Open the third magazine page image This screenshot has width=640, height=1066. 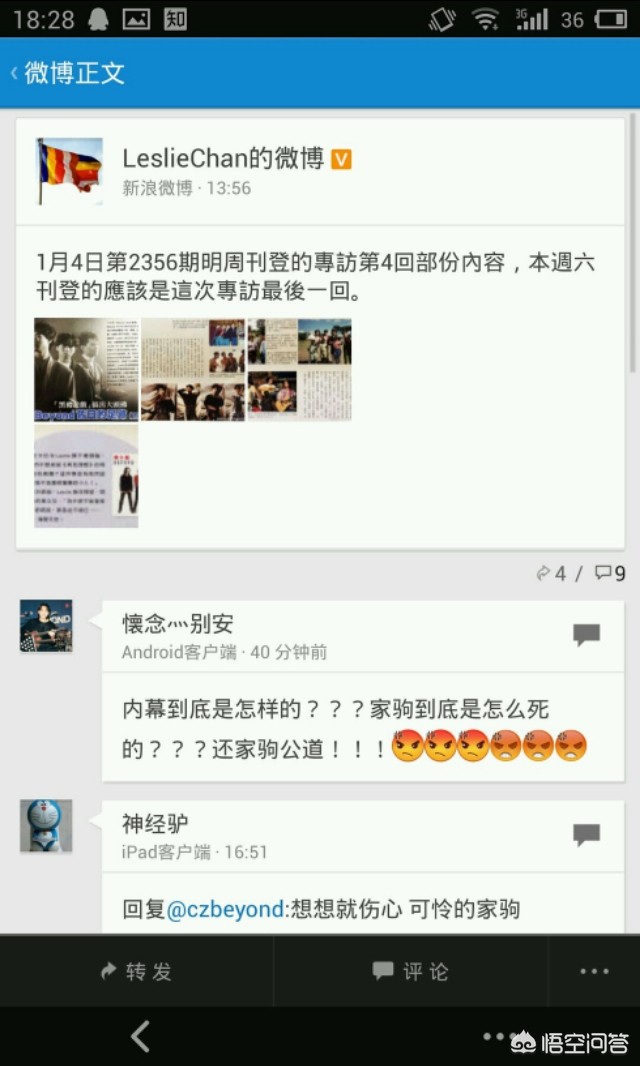click(299, 369)
